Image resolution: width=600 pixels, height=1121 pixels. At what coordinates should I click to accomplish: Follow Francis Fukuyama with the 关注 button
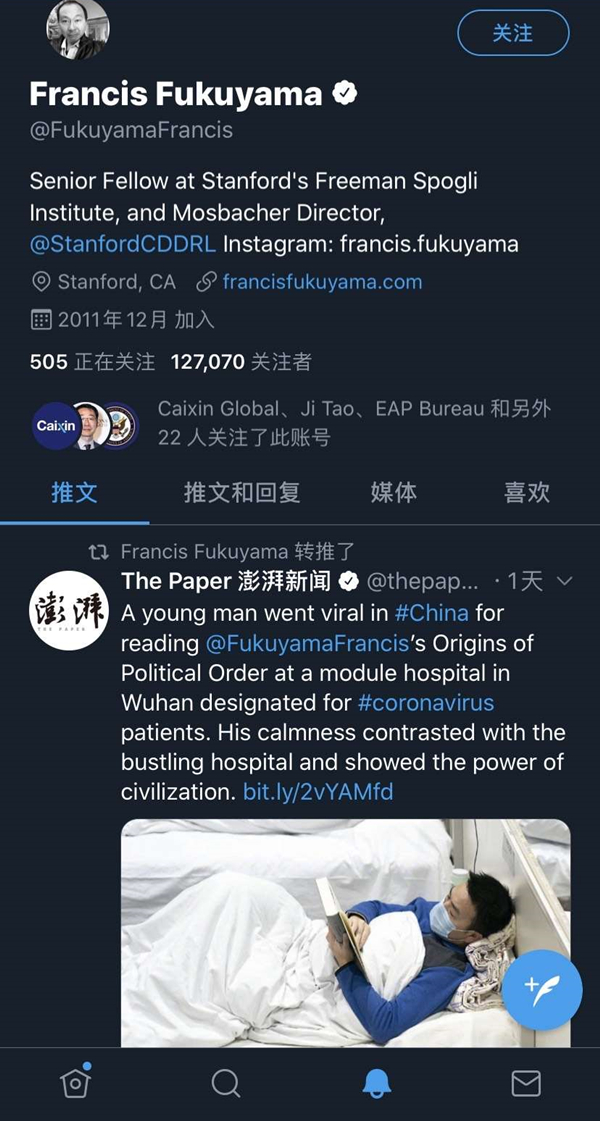(513, 34)
